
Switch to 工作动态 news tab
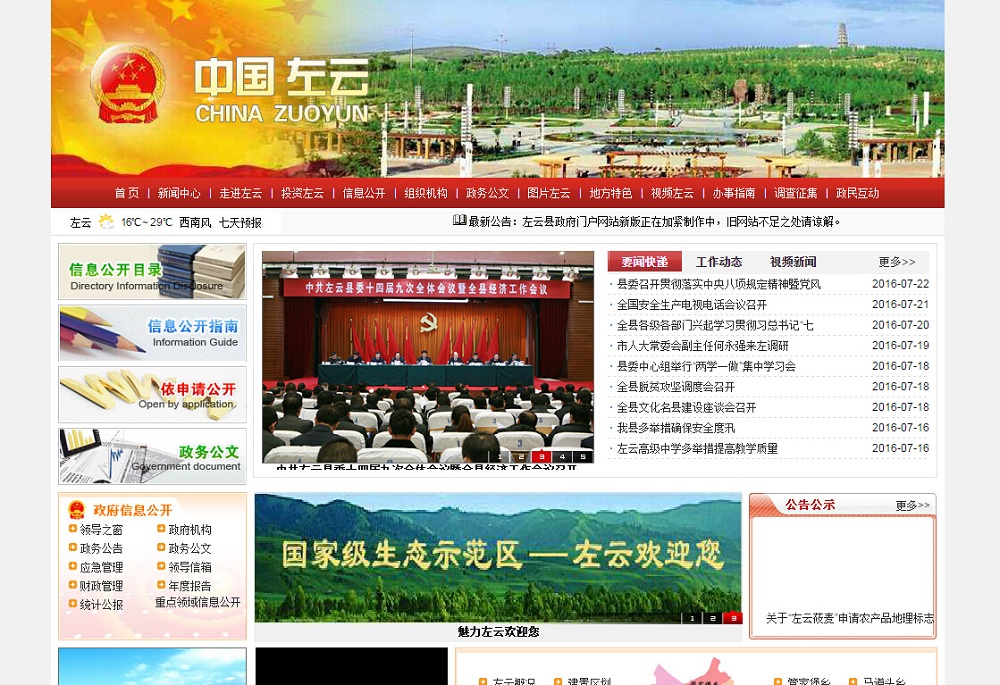click(719, 262)
